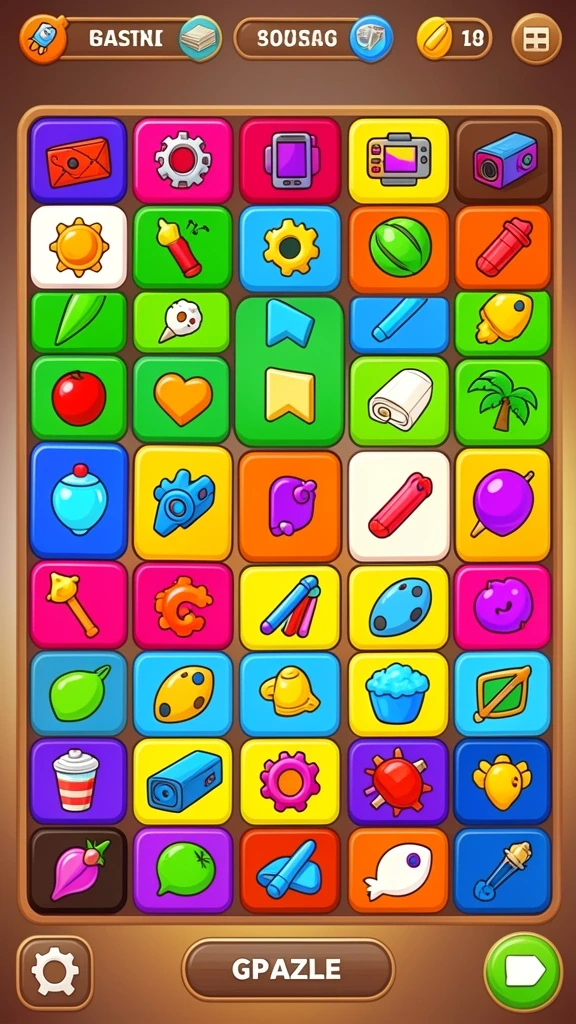Select the blue camera tile on yellow
The image size is (576, 1024).
(x=183, y=504)
